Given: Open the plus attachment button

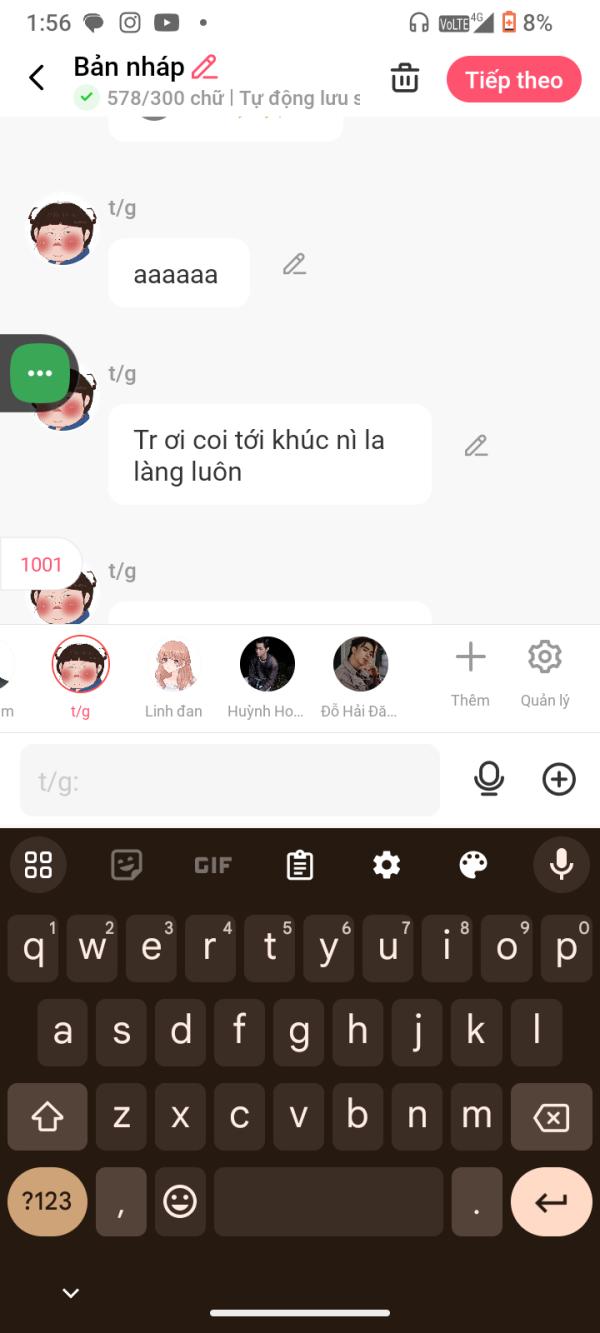Looking at the screenshot, I should (x=559, y=779).
